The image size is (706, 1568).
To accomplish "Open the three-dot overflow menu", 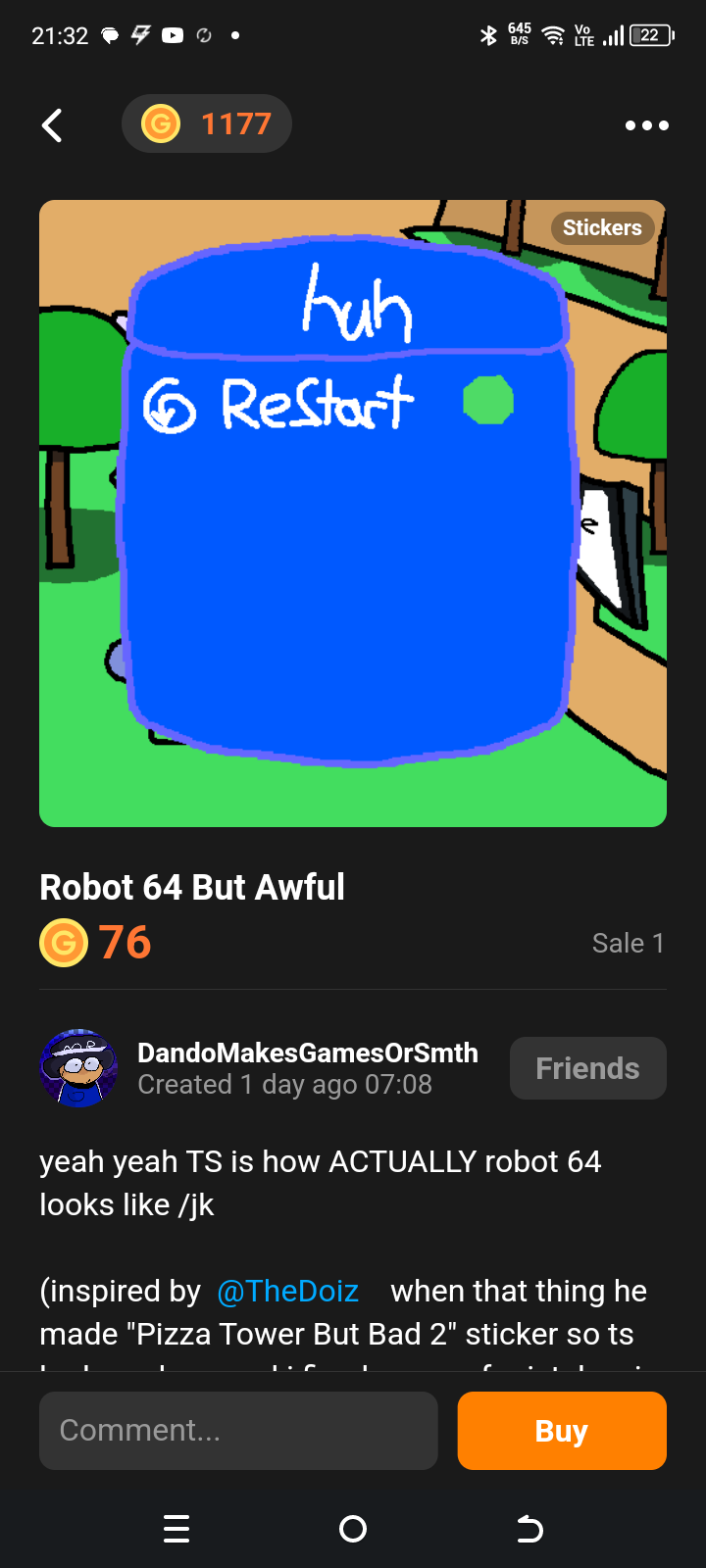I will tap(647, 125).
